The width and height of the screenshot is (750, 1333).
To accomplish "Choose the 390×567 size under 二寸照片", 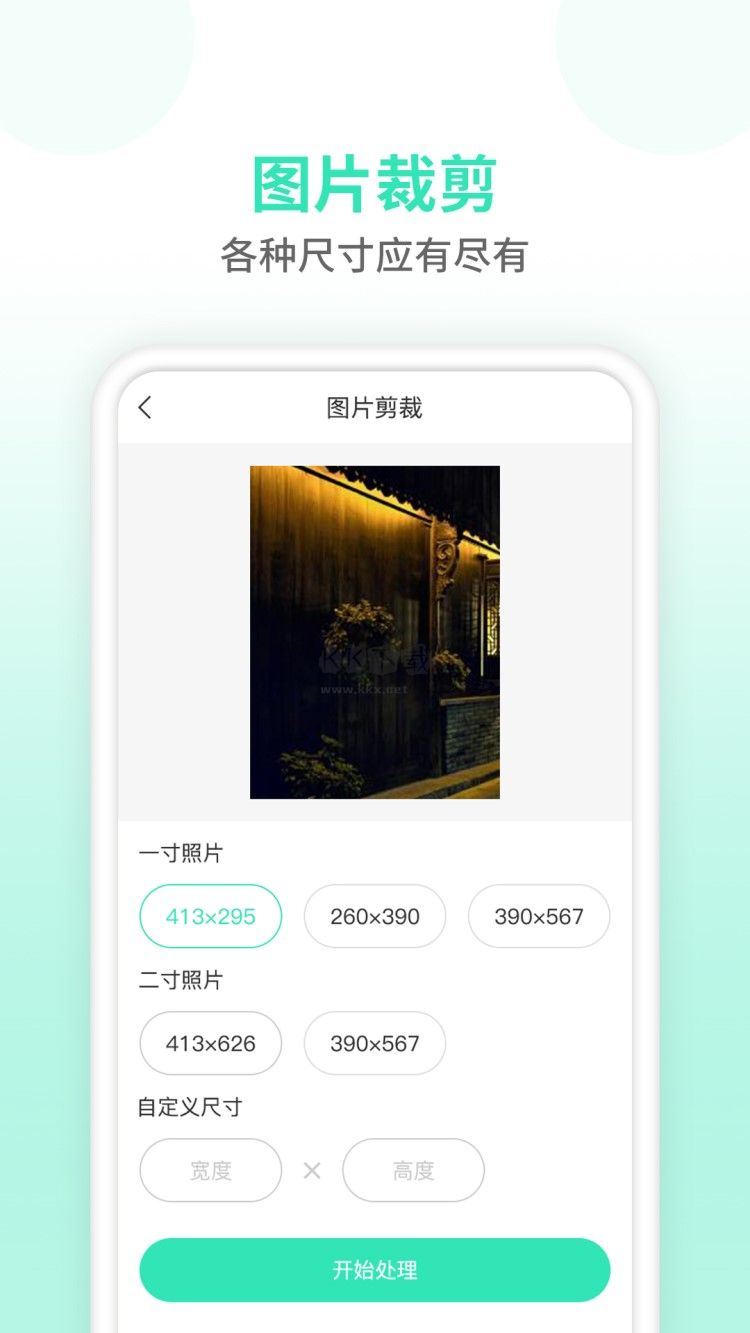I will [374, 1043].
